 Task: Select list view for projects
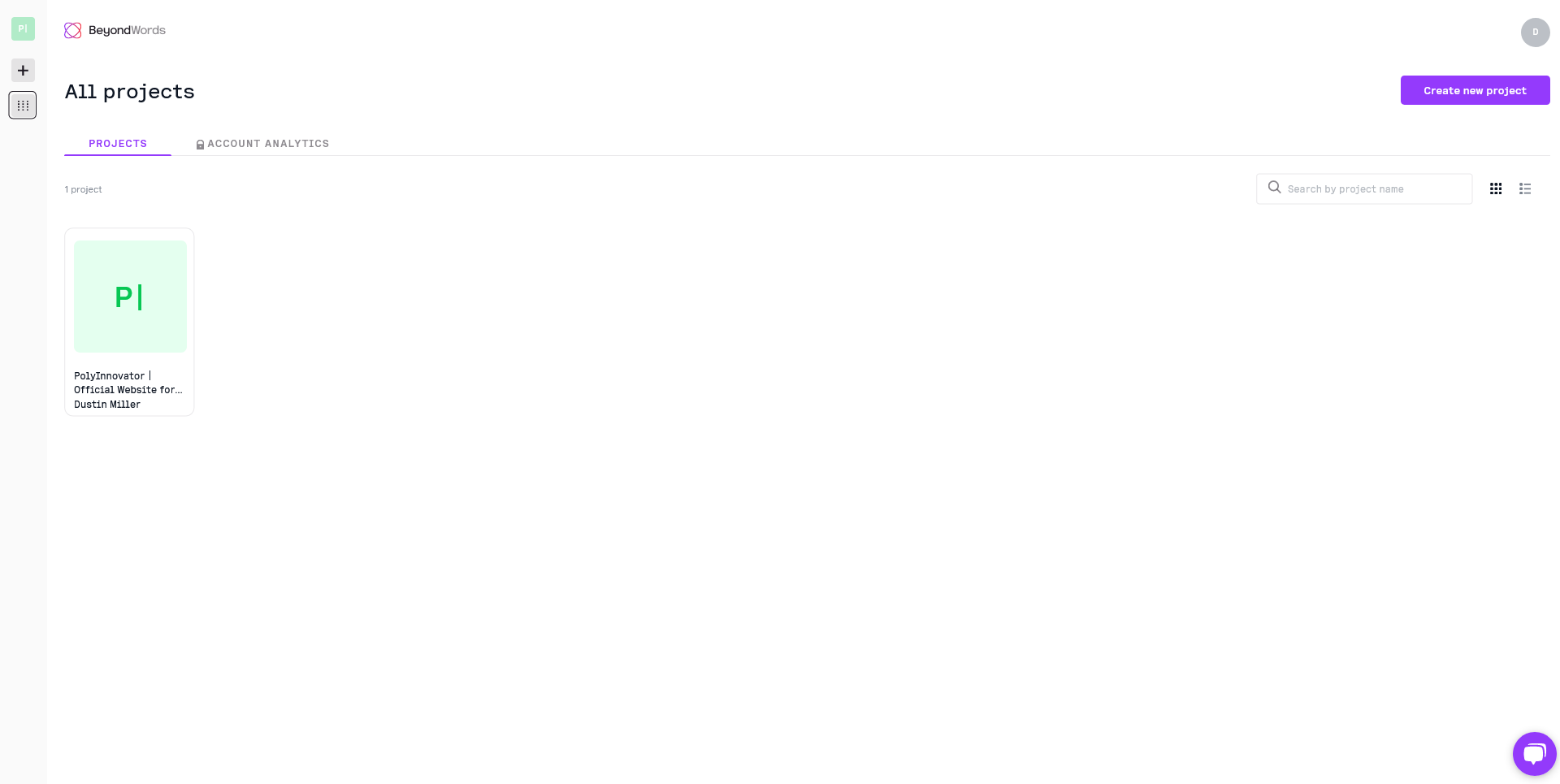1525,188
